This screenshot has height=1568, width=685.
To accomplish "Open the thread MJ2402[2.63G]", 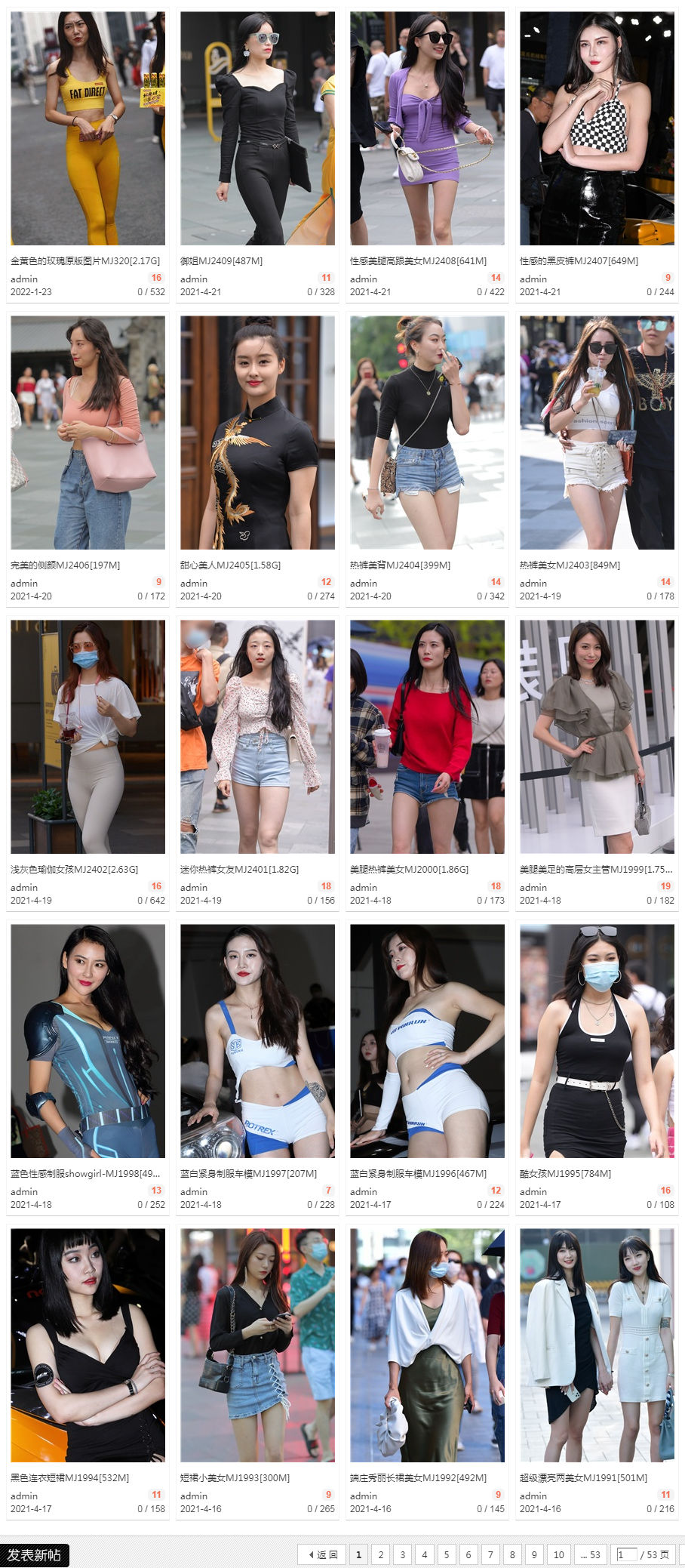I will (x=74, y=869).
